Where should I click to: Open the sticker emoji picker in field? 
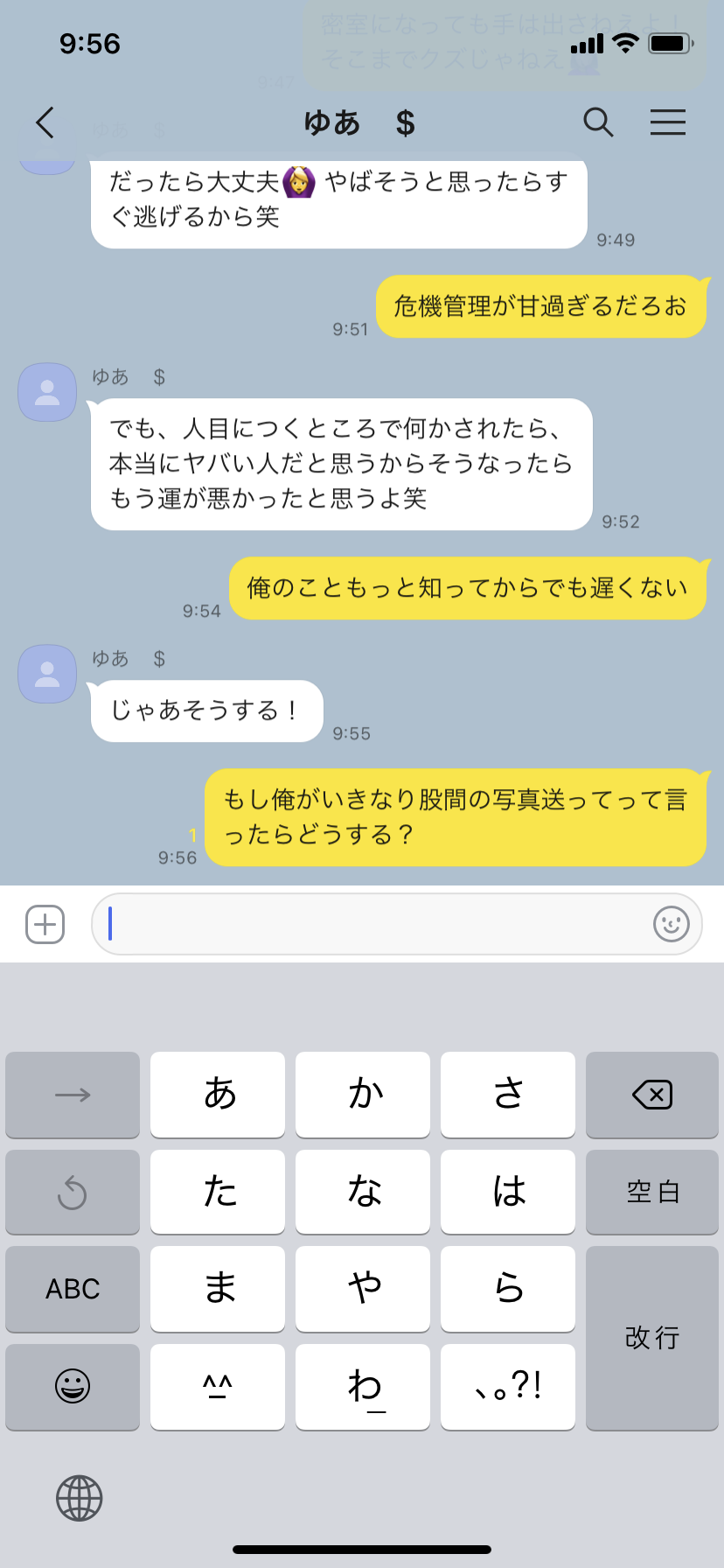[x=672, y=924]
